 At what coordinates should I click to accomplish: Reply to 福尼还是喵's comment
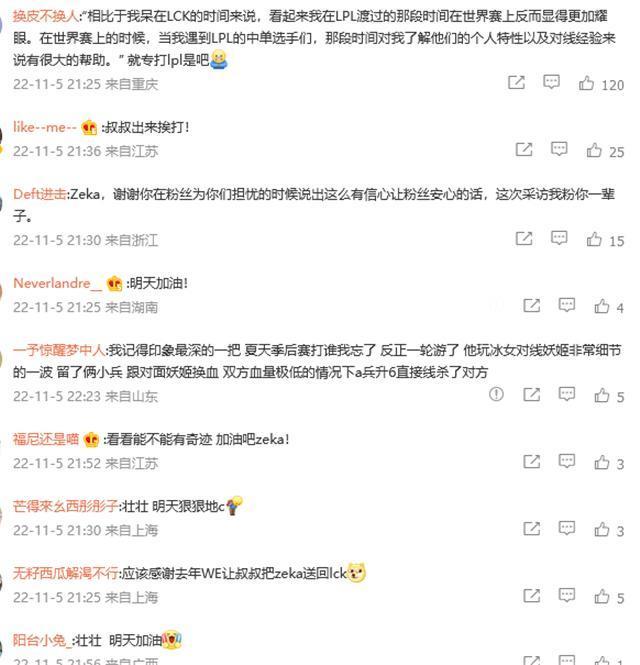tap(567, 461)
